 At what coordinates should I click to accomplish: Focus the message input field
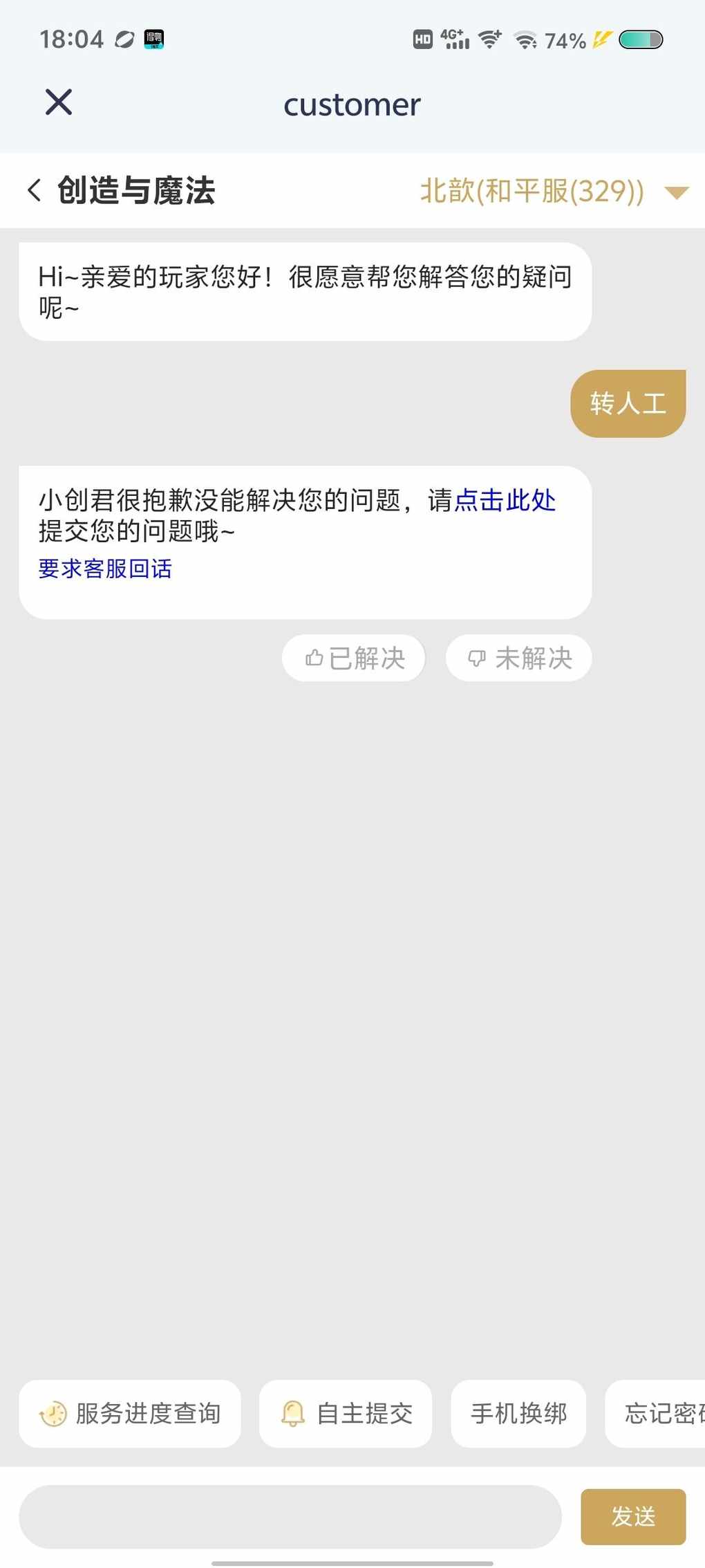pyautogui.click(x=290, y=1516)
